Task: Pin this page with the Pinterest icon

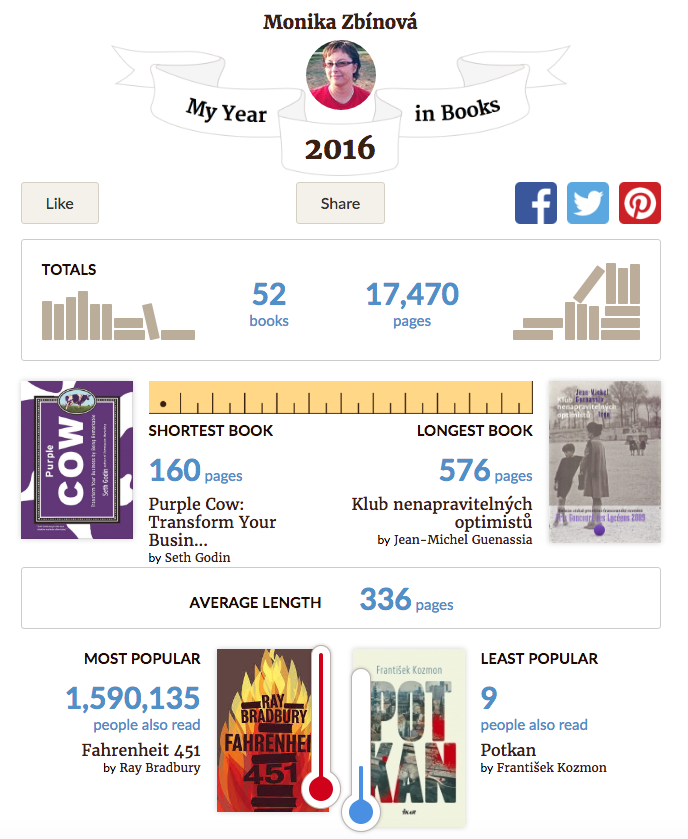Action: coord(640,203)
